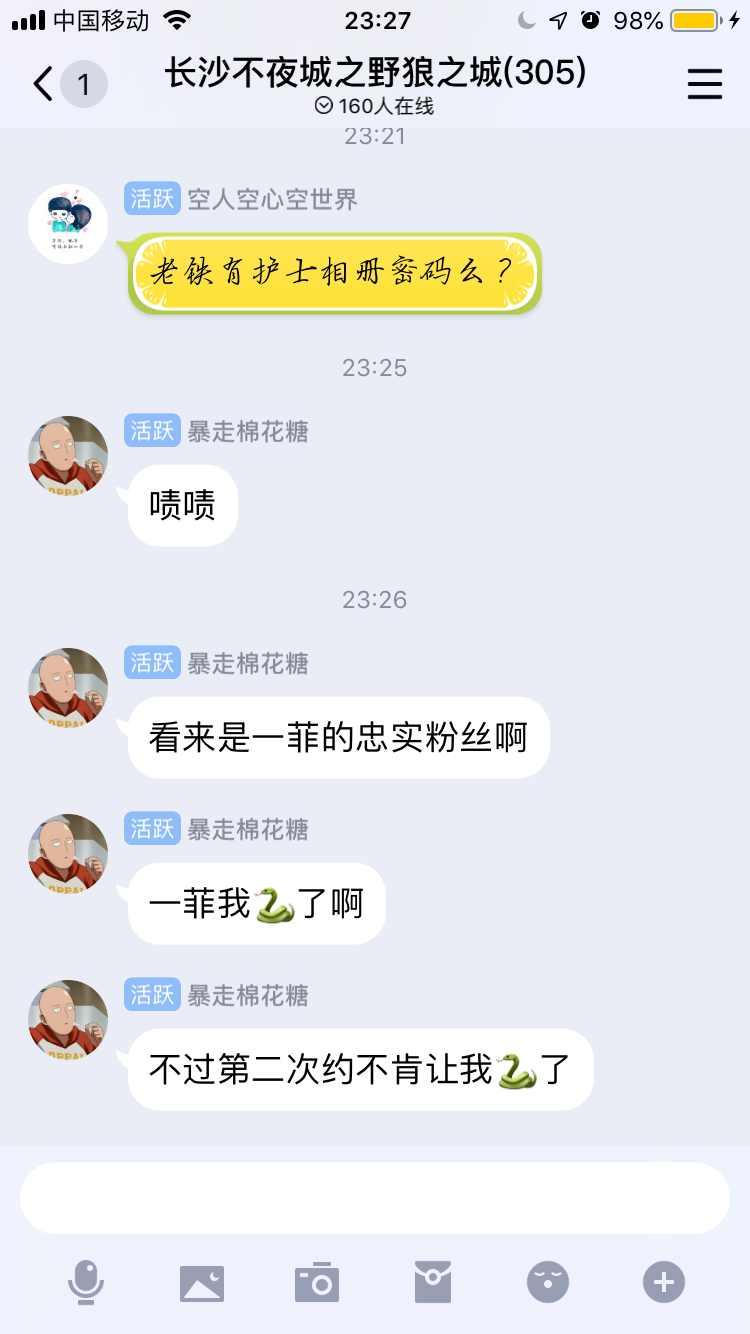Screen dimensions: 750x1334
Task: Tap the checkmark icon beside 160人在线
Action: 322,104
